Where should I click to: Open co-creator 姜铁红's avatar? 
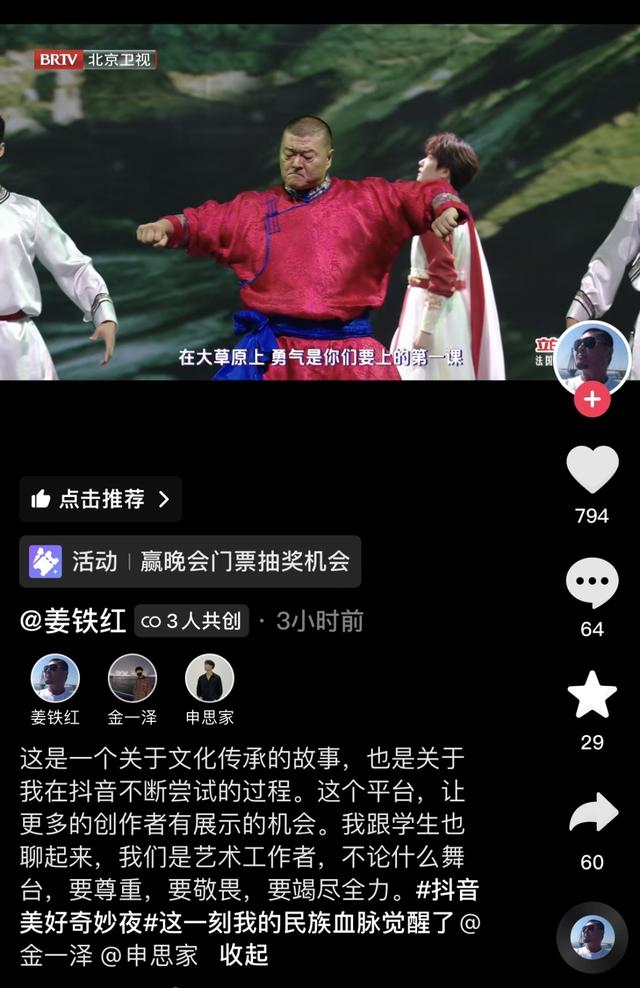pyautogui.click(x=55, y=679)
